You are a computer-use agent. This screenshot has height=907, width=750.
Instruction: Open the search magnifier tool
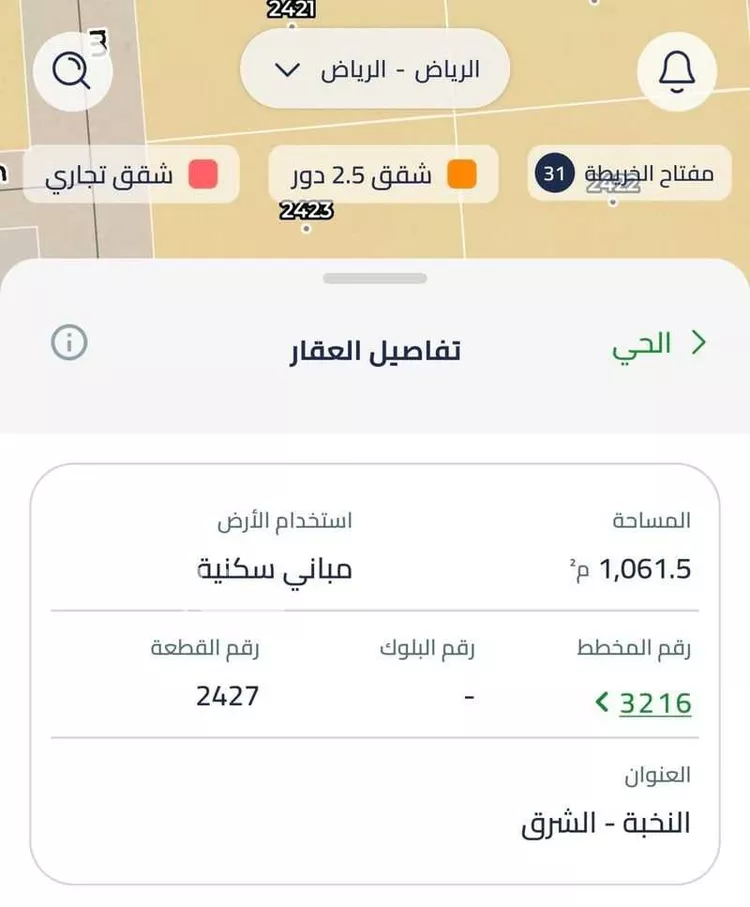(70, 69)
